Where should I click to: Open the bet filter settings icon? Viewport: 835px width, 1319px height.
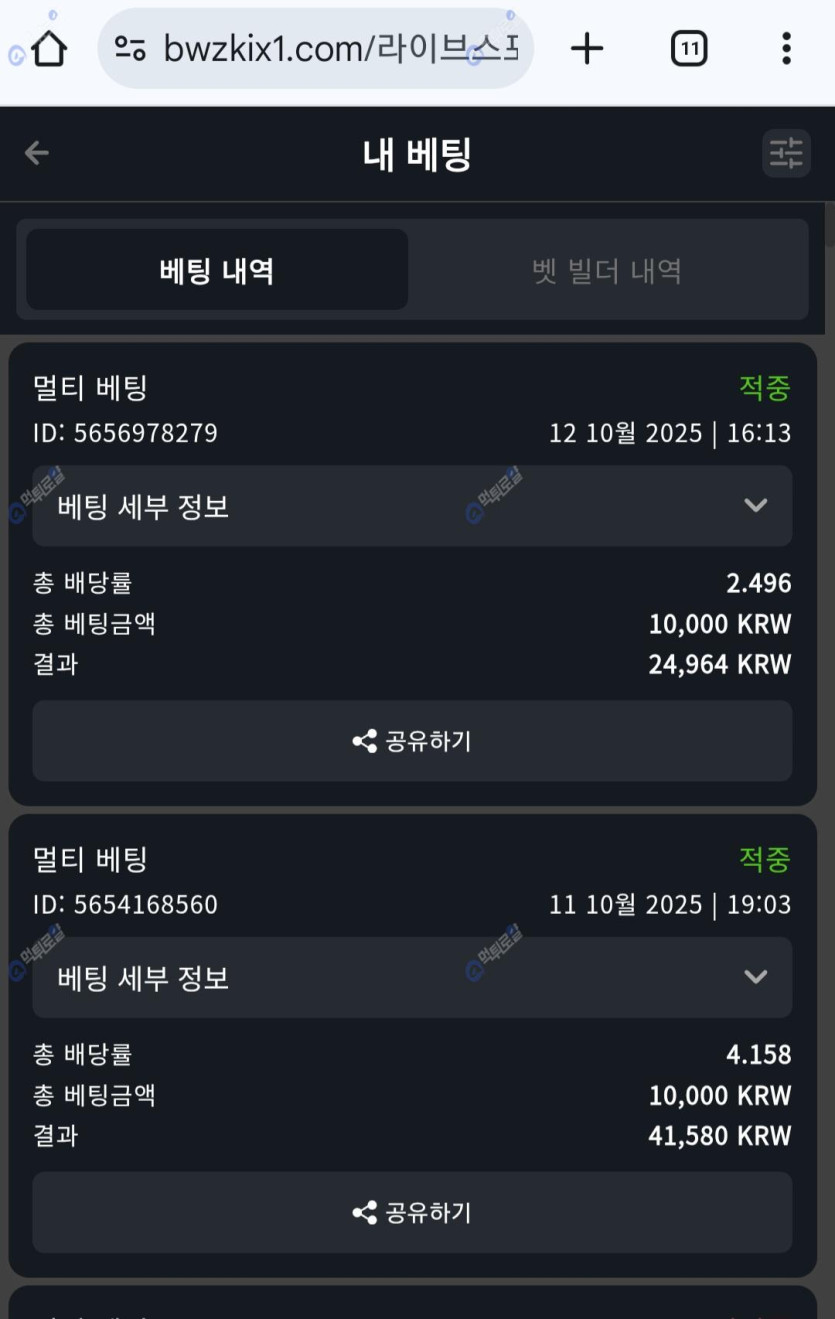(786, 154)
